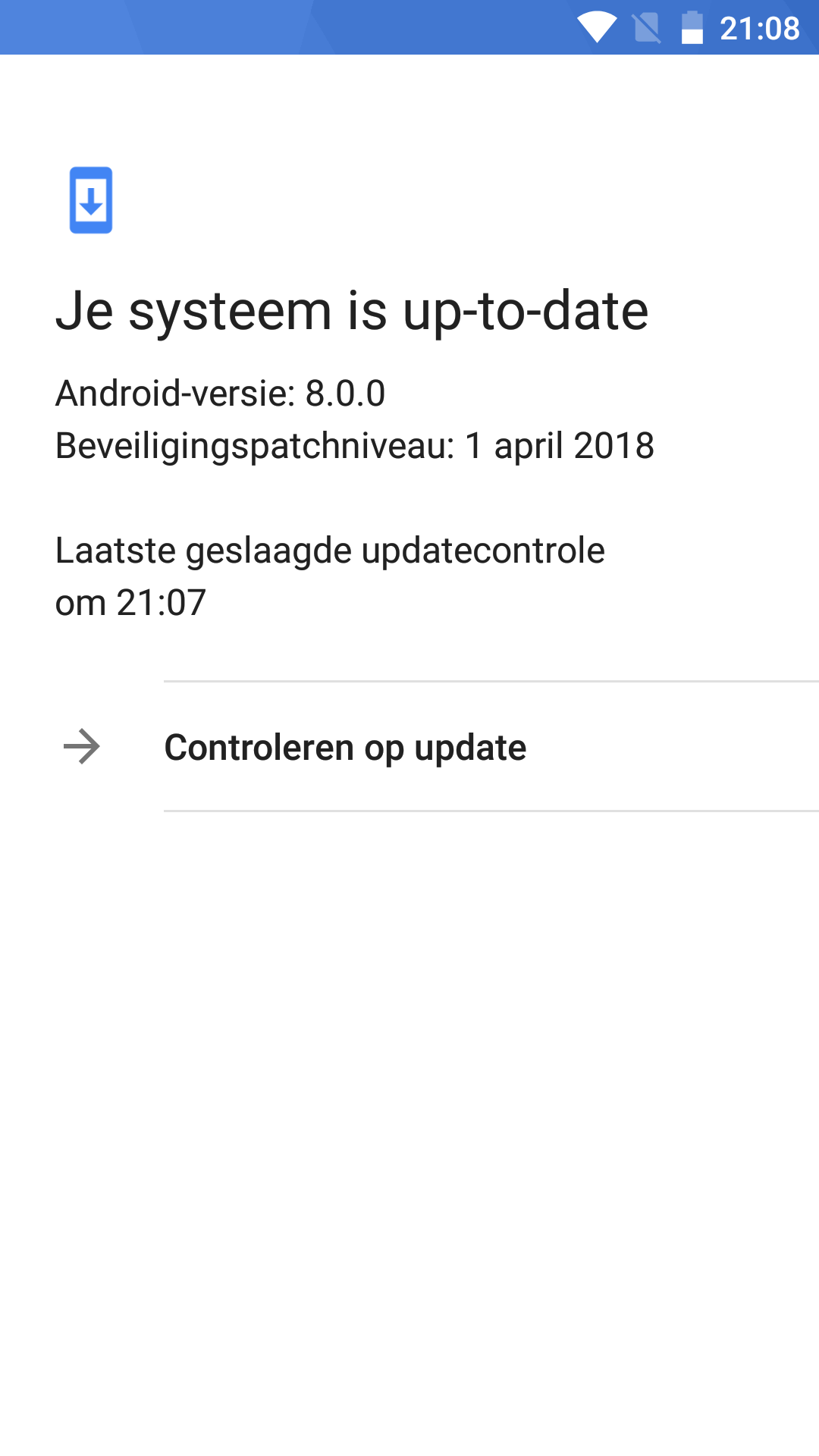
Task: Tap Controleren op update
Action: [x=409, y=747]
